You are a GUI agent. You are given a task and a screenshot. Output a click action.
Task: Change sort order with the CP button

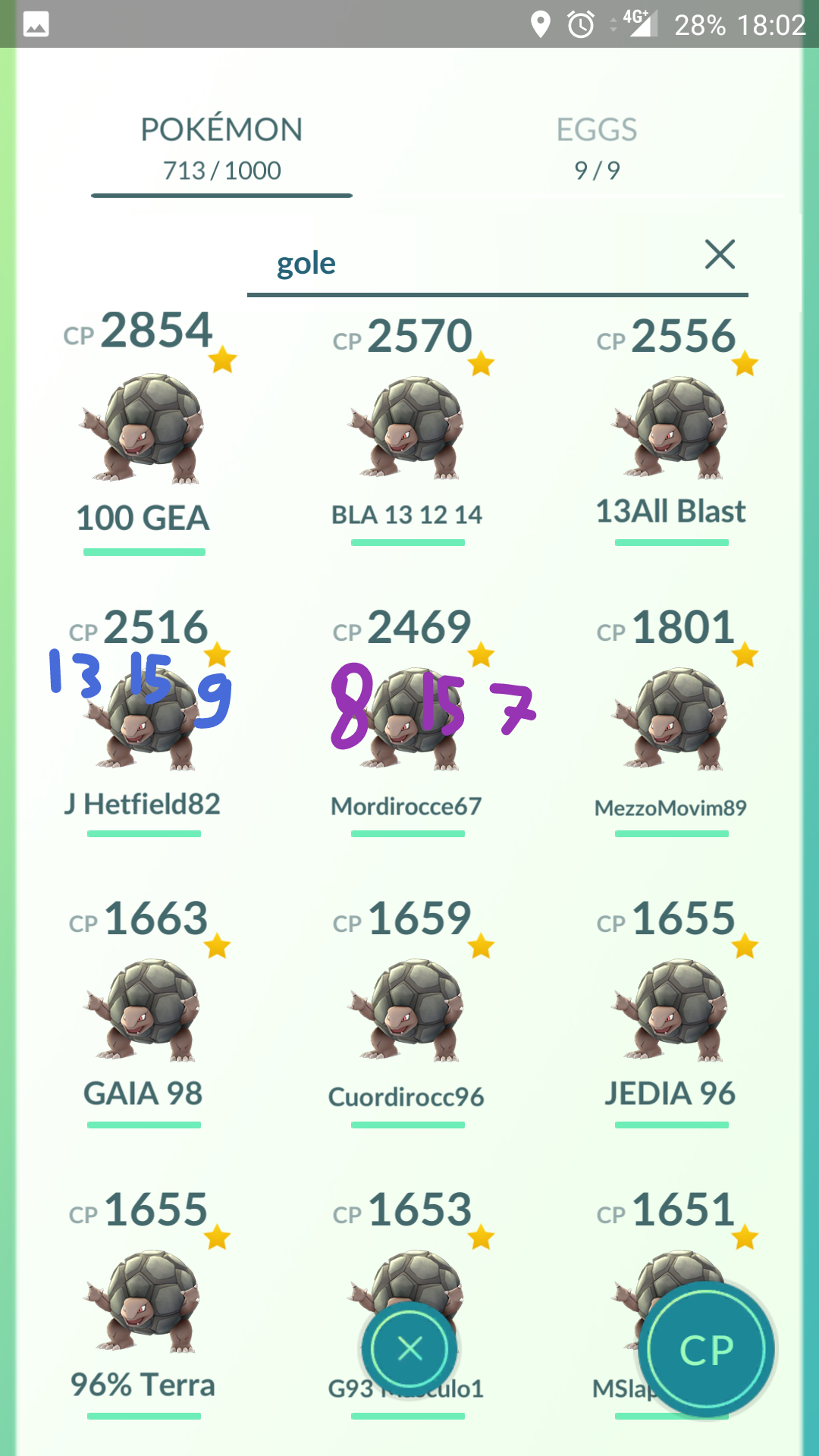pyautogui.click(x=706, y=1349)
